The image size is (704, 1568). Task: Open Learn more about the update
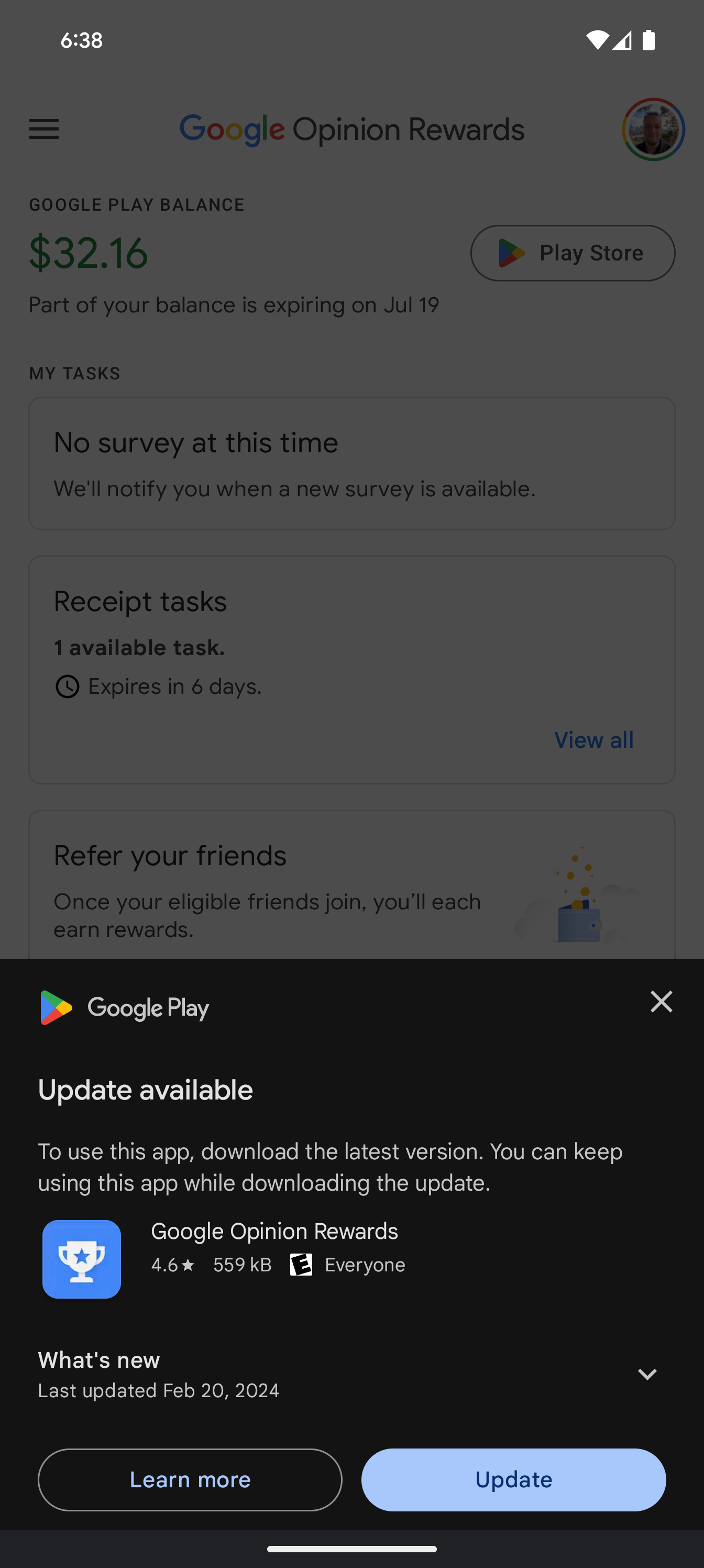point(190,1480)
